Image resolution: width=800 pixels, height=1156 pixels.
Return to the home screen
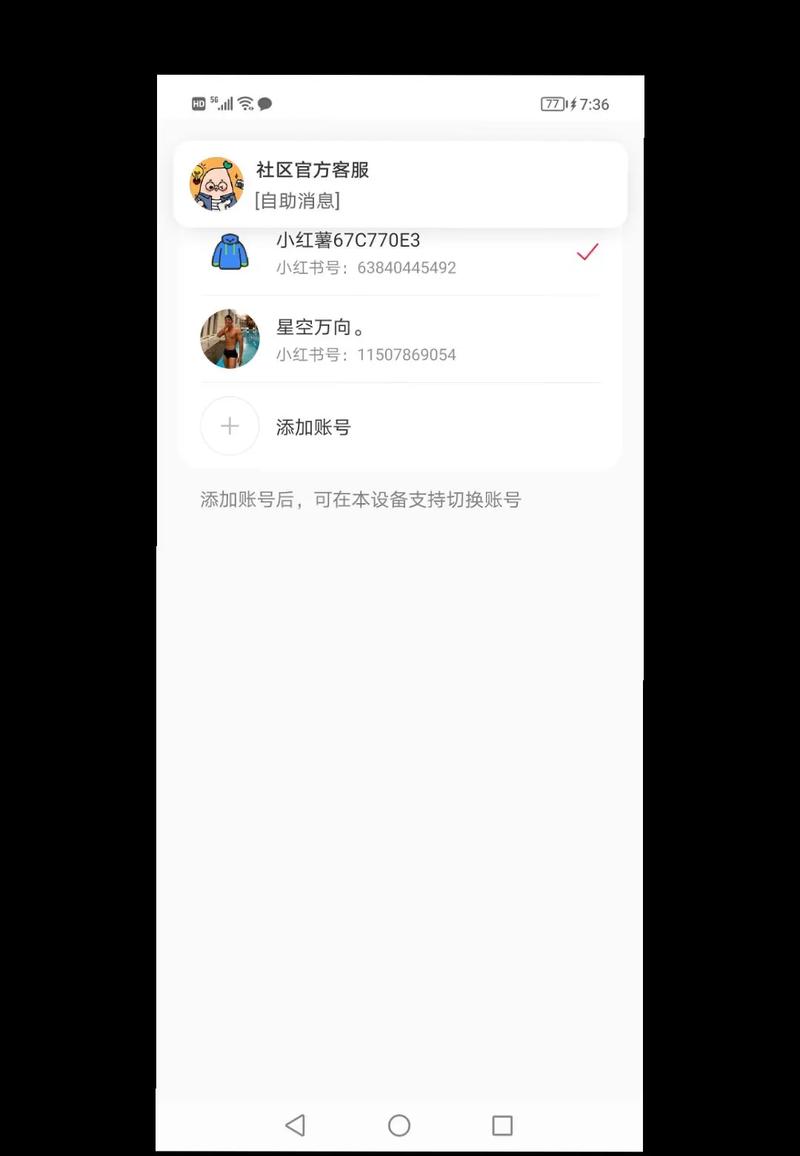[399, 1125]
